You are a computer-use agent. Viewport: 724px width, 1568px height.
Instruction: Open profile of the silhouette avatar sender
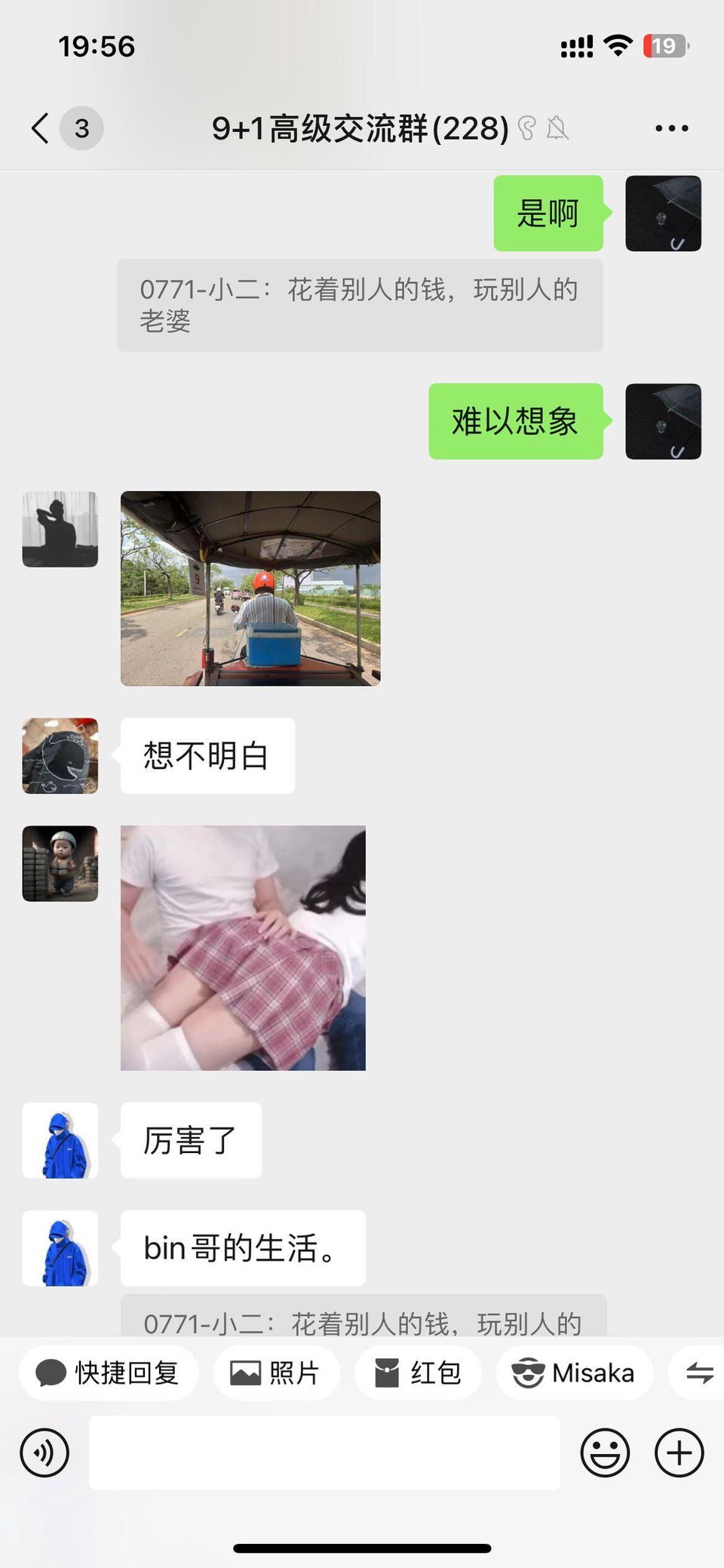pos(60,529)
